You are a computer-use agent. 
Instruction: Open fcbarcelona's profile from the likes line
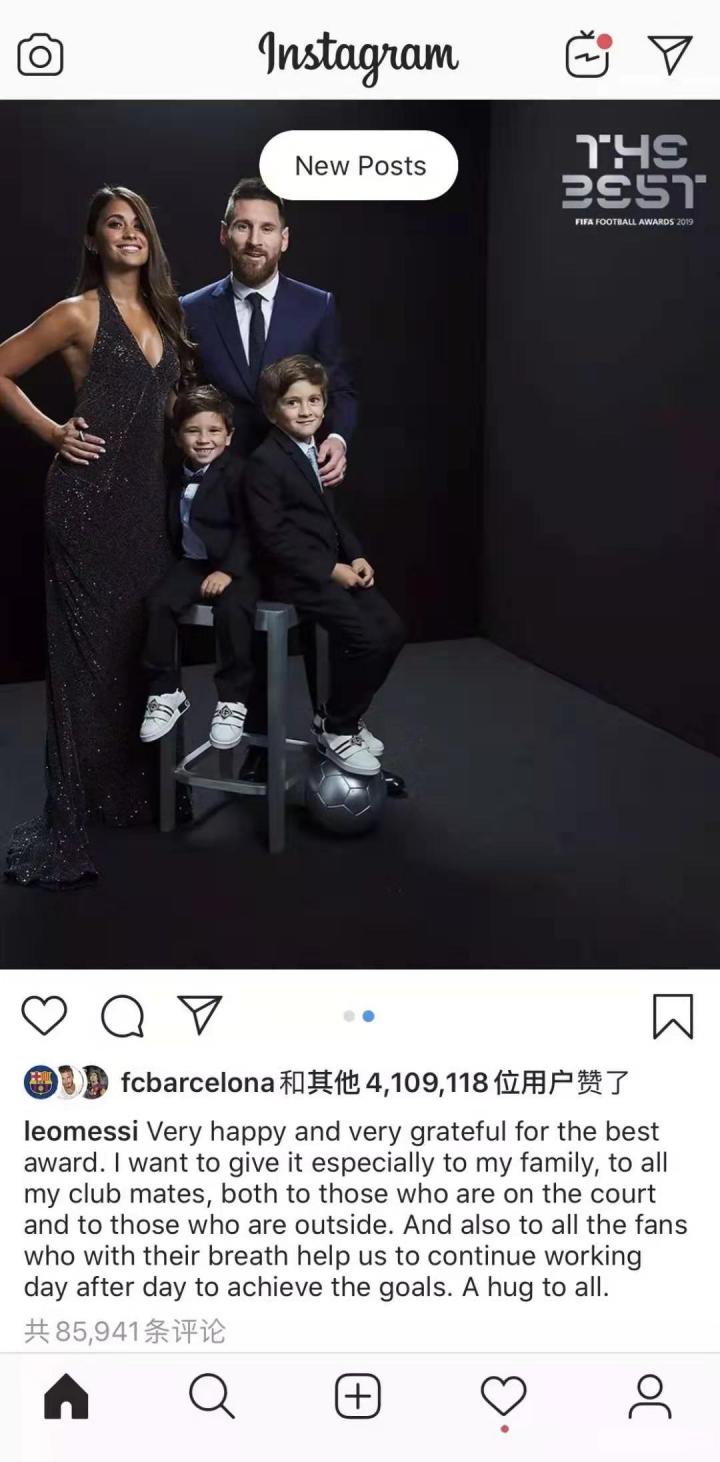[197, 1082]
